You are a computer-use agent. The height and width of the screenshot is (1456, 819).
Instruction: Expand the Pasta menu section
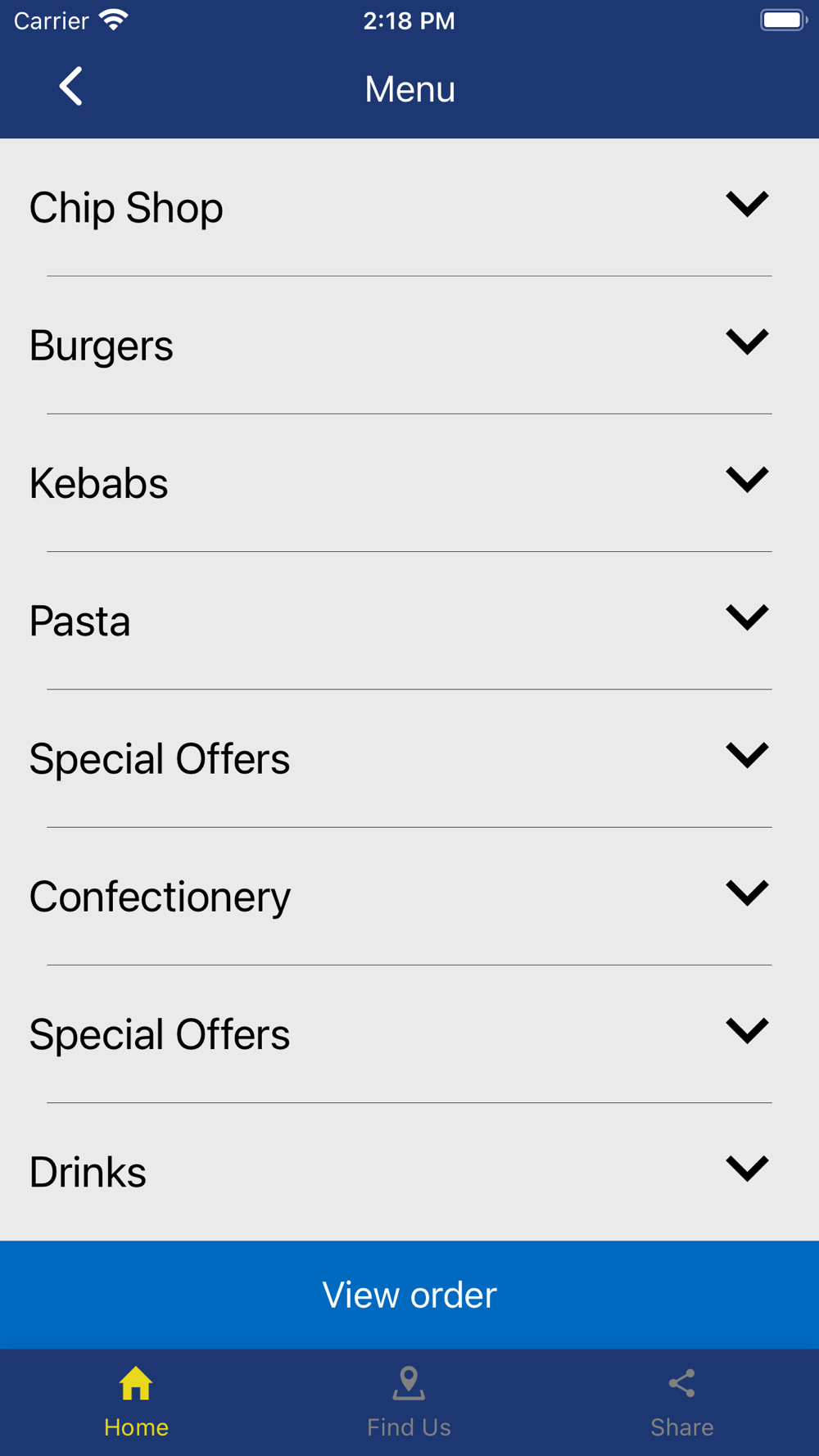[x=746, y=617]
